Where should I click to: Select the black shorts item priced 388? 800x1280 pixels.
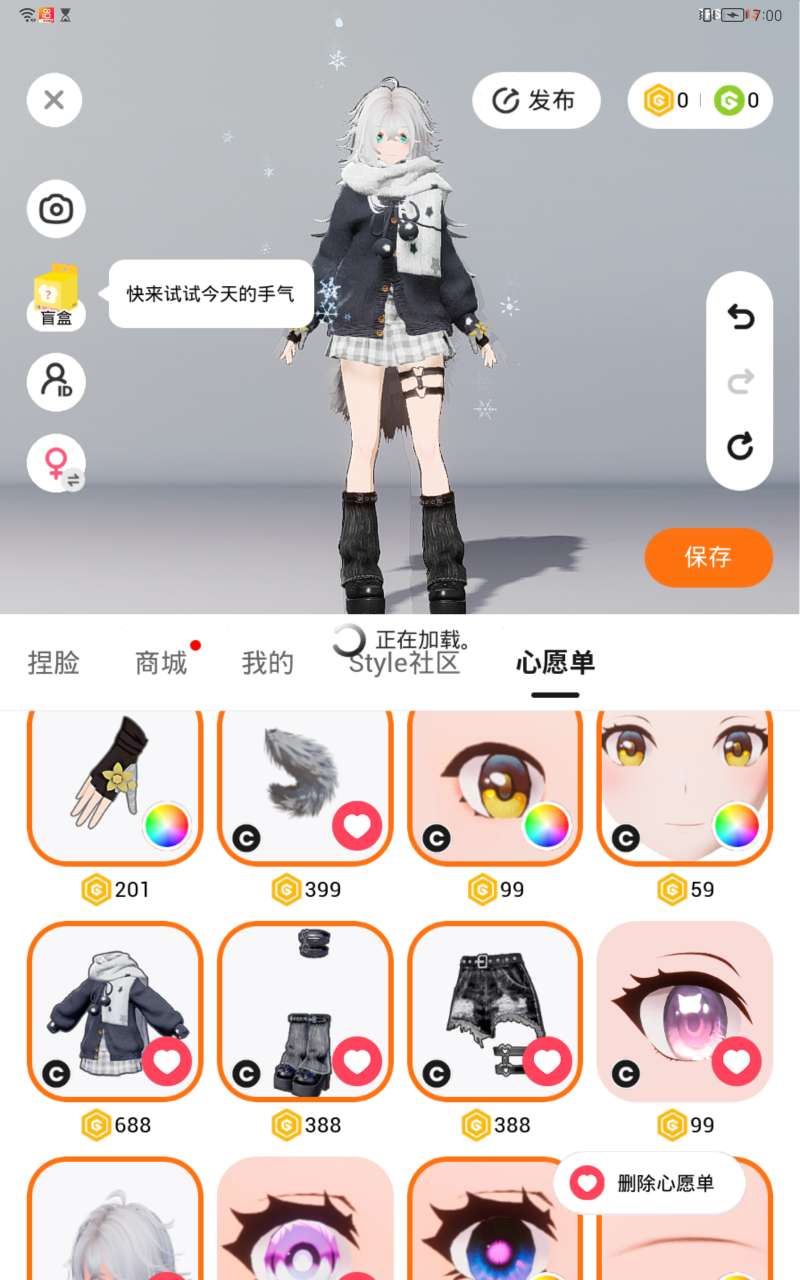click(495, 1012)
